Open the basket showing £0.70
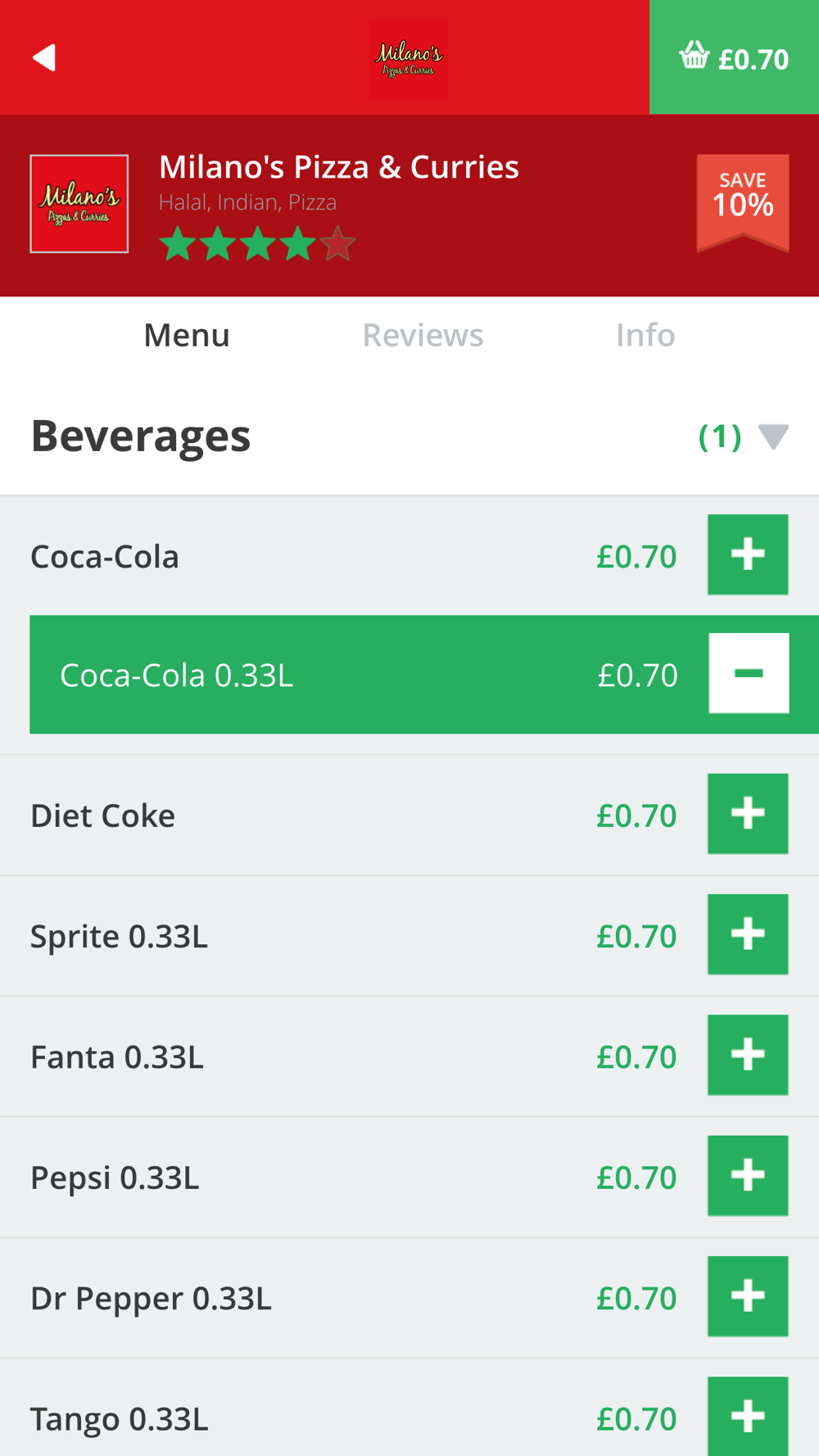Image resolution: width=819 pixels, height=1456 pixels. (734, 57)
